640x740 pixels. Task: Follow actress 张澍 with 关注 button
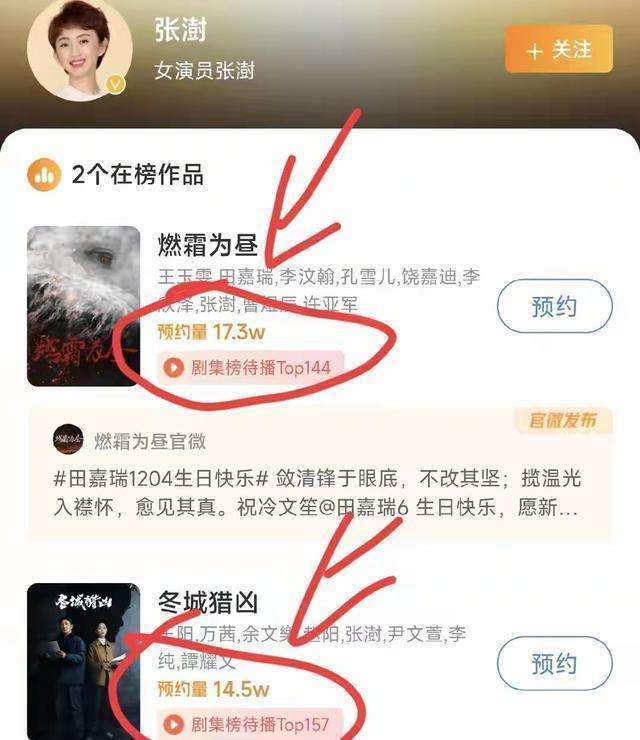558,49
